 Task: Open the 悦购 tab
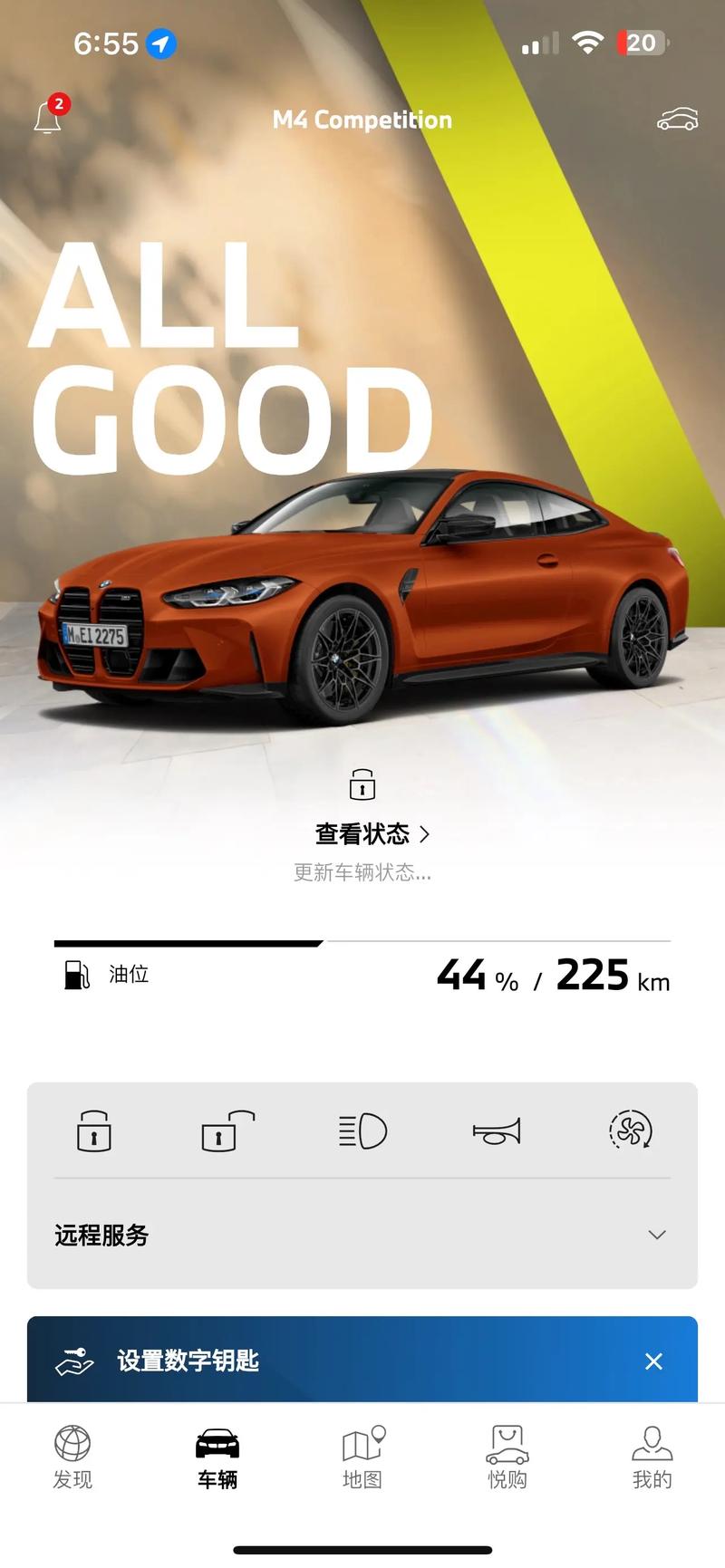pyautogui.click(x=507, y=1457)
